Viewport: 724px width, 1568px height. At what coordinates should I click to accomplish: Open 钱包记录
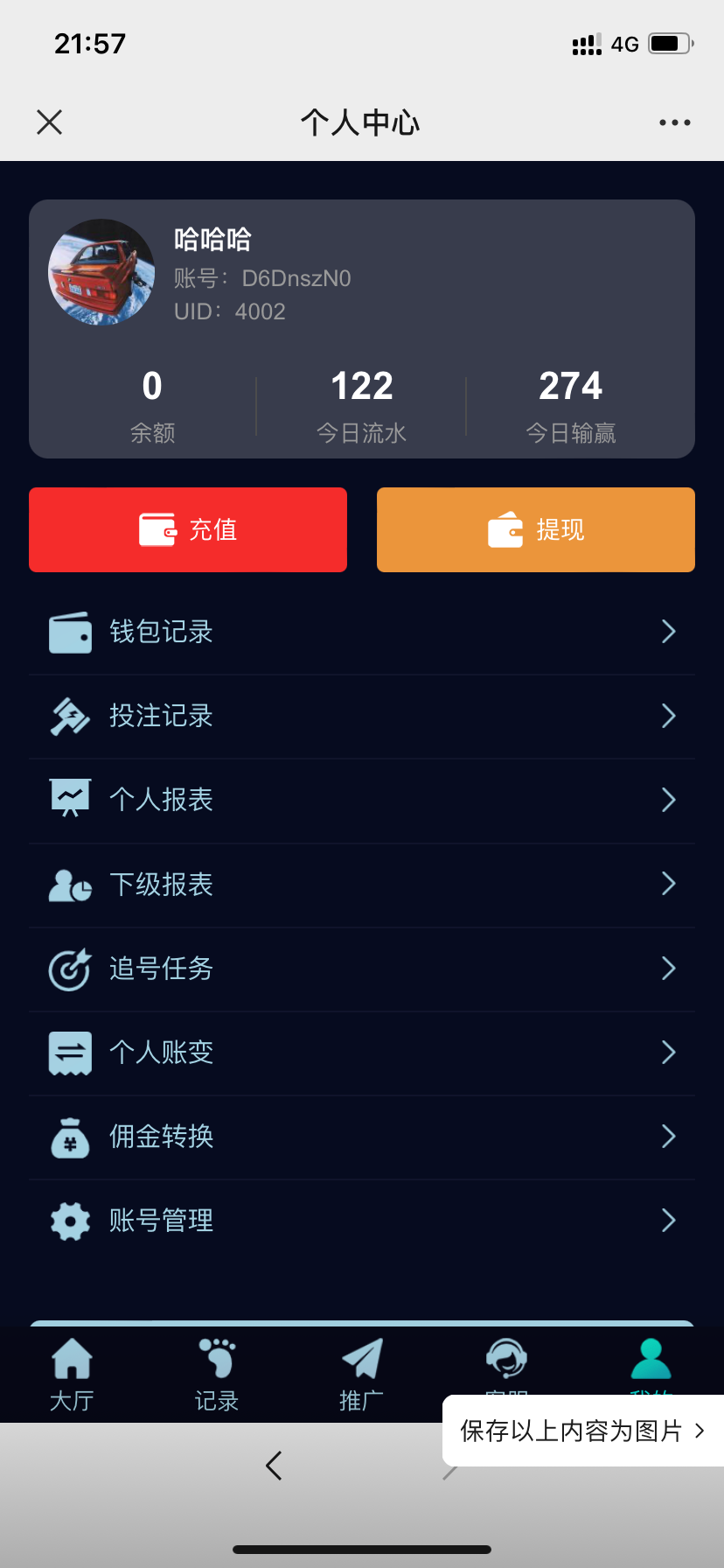click(362, 632)
